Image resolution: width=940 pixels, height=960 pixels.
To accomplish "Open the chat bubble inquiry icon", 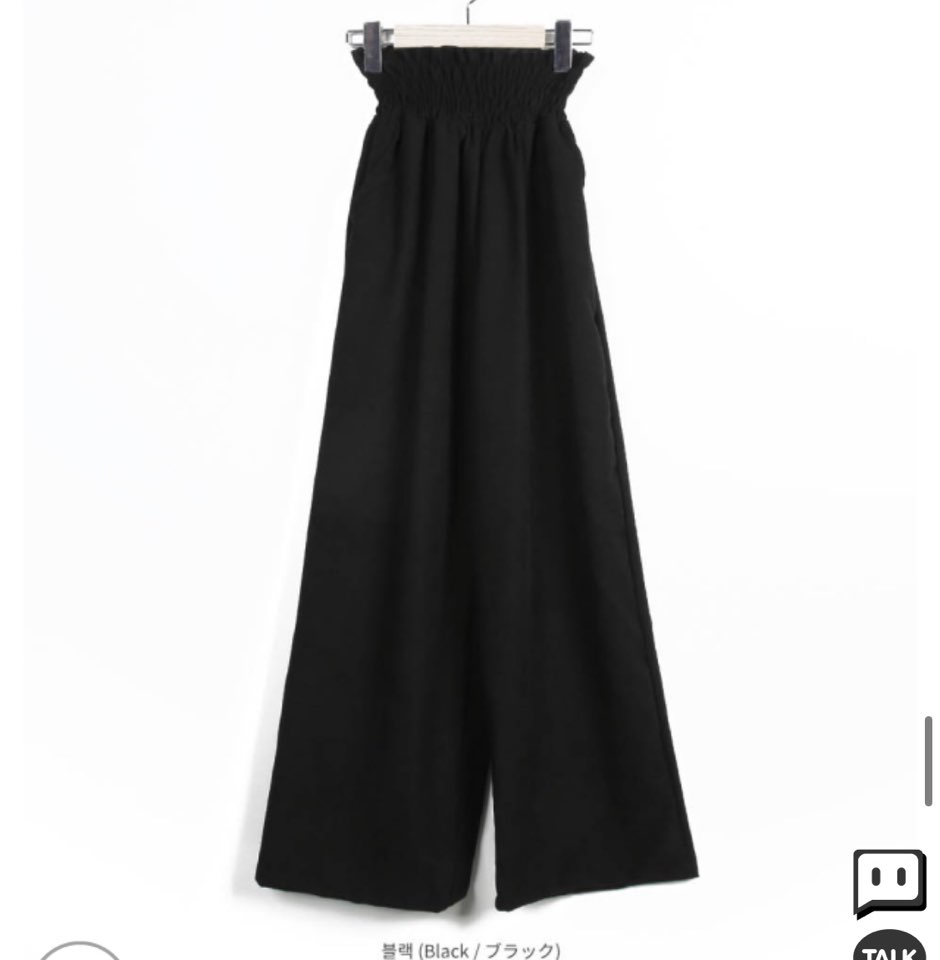I will point(890,882).
